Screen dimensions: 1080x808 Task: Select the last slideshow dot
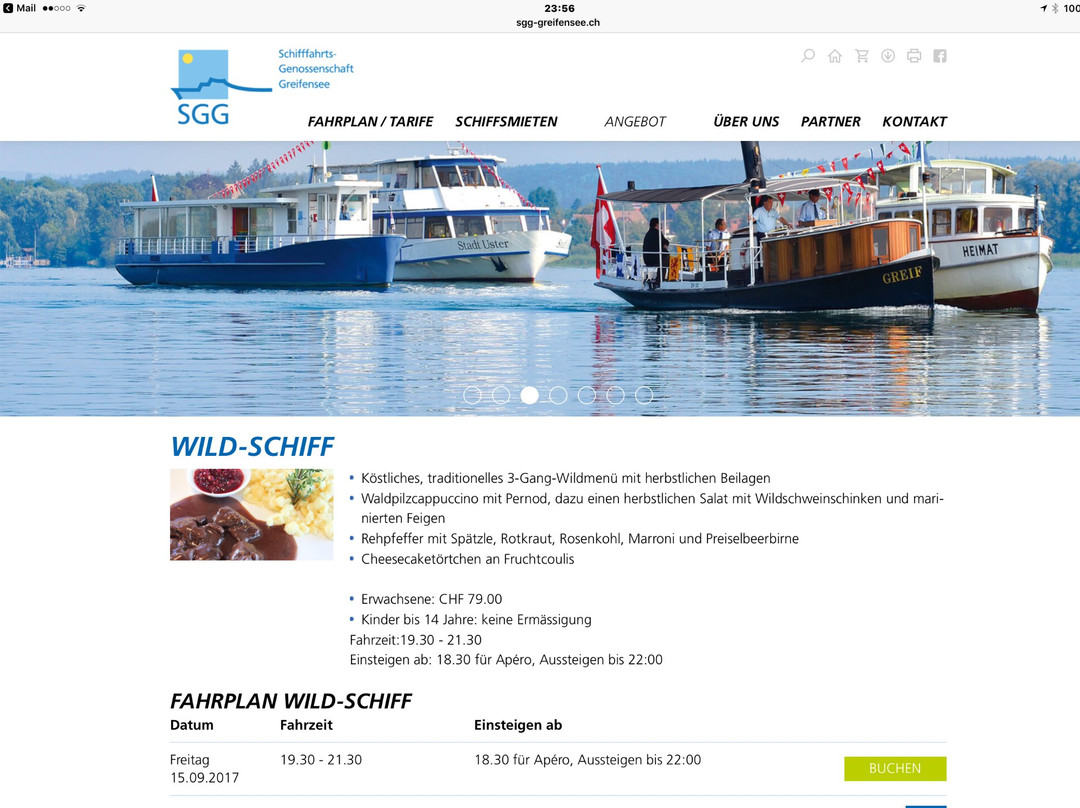pyautogui.click(x=644, y=395)
